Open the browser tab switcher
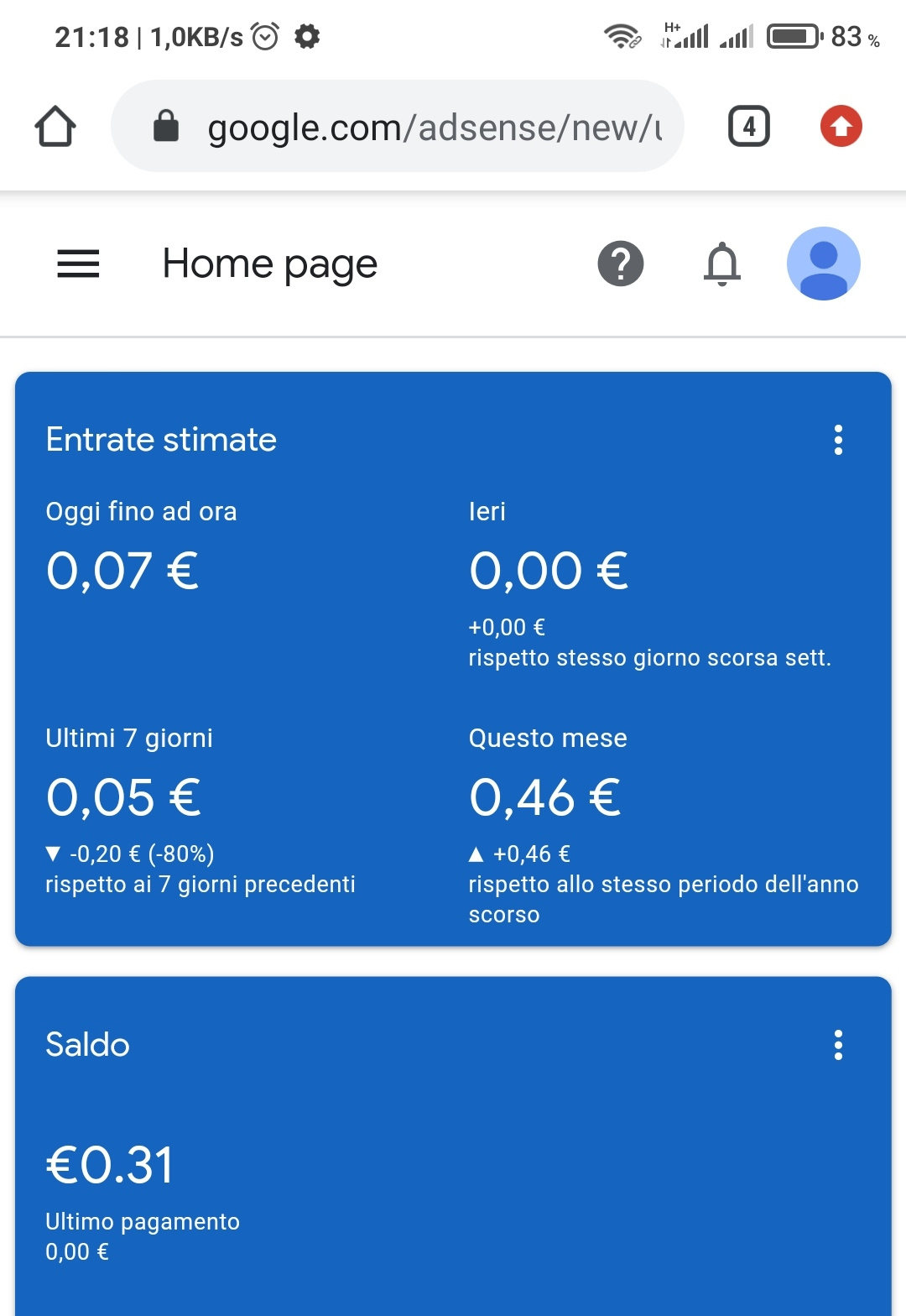The image size is (906, 1316). [x=748, y=127]
